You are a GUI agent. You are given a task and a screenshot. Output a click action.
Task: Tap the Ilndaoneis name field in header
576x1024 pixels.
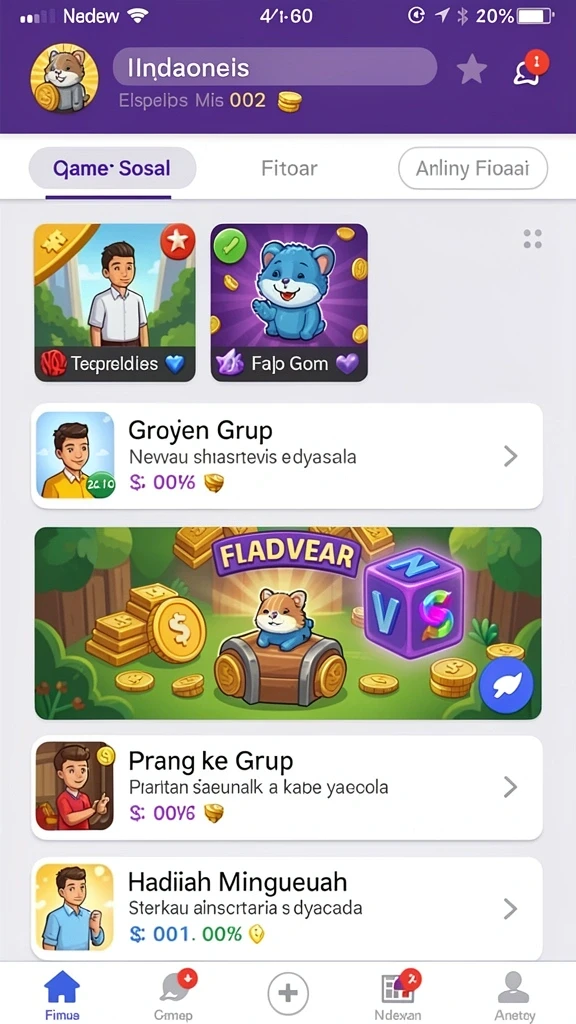(x=275, y=67)
